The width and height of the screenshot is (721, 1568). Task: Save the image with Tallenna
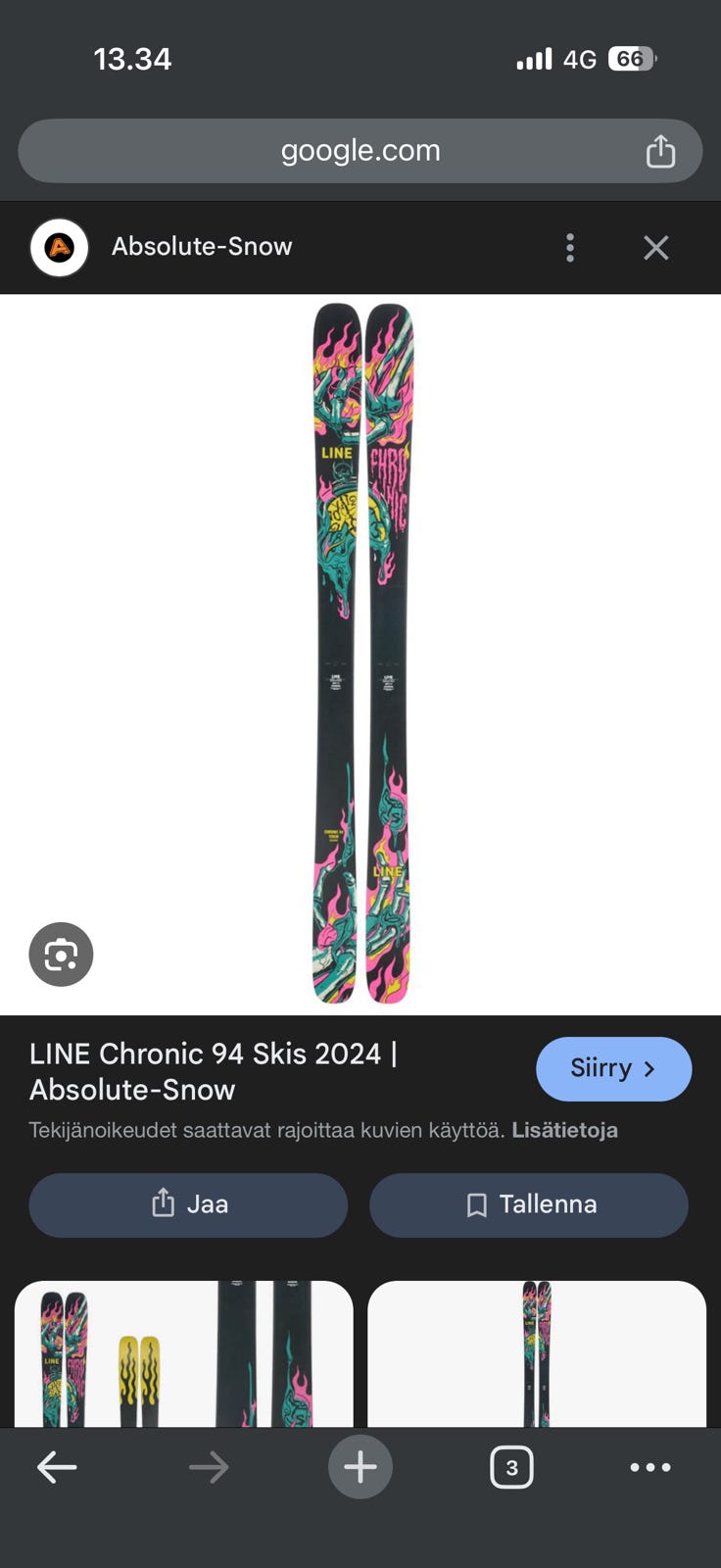tap(529, 1204)
